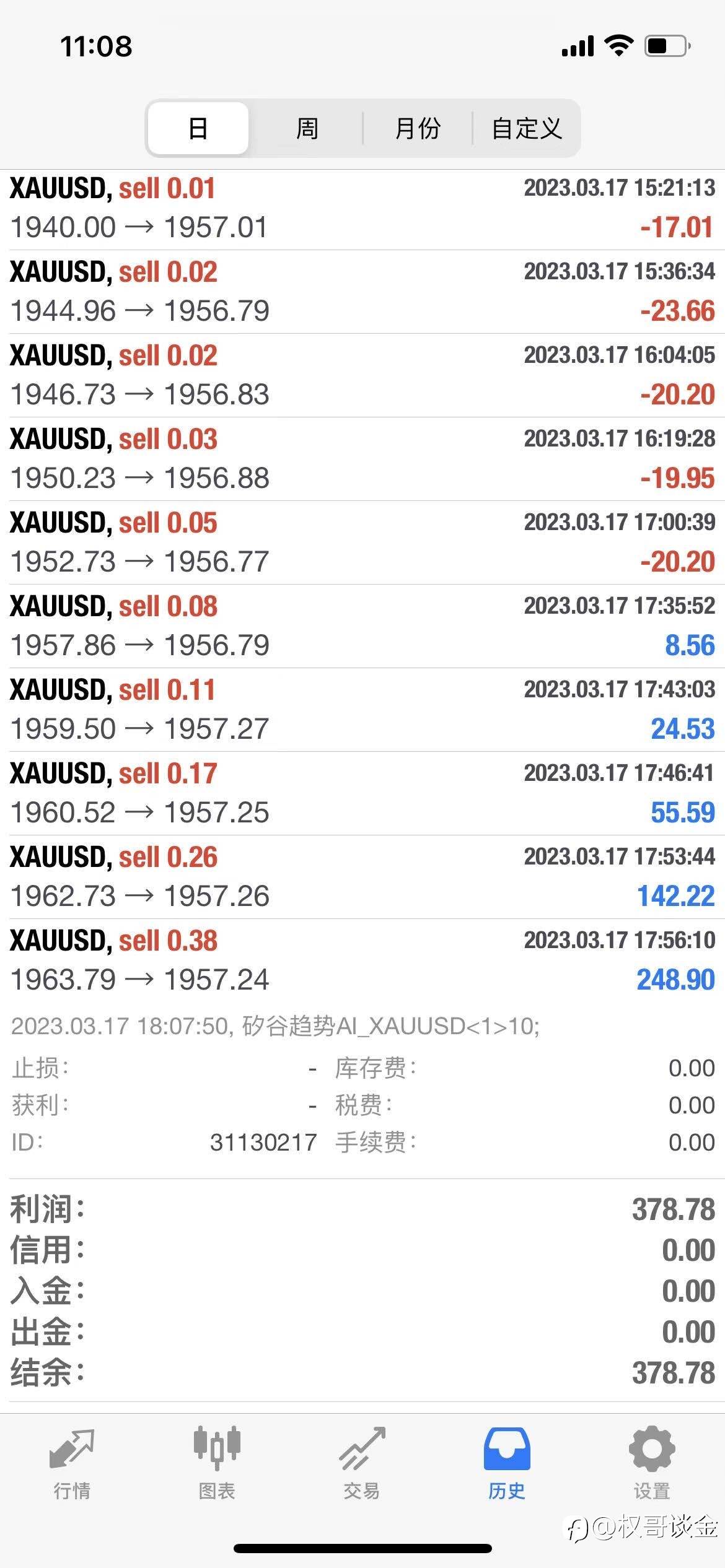This screenshot has width=725, height=1568.
Task: Expand the sell 0.05 trade at 17:00:39
Action: (x=362, y=543)
